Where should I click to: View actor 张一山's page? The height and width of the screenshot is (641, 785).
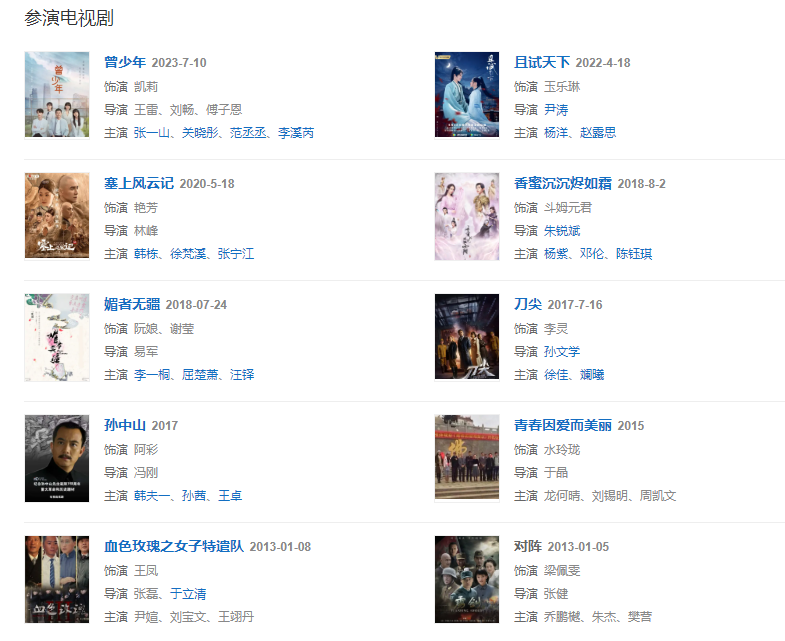click(153, 133)
